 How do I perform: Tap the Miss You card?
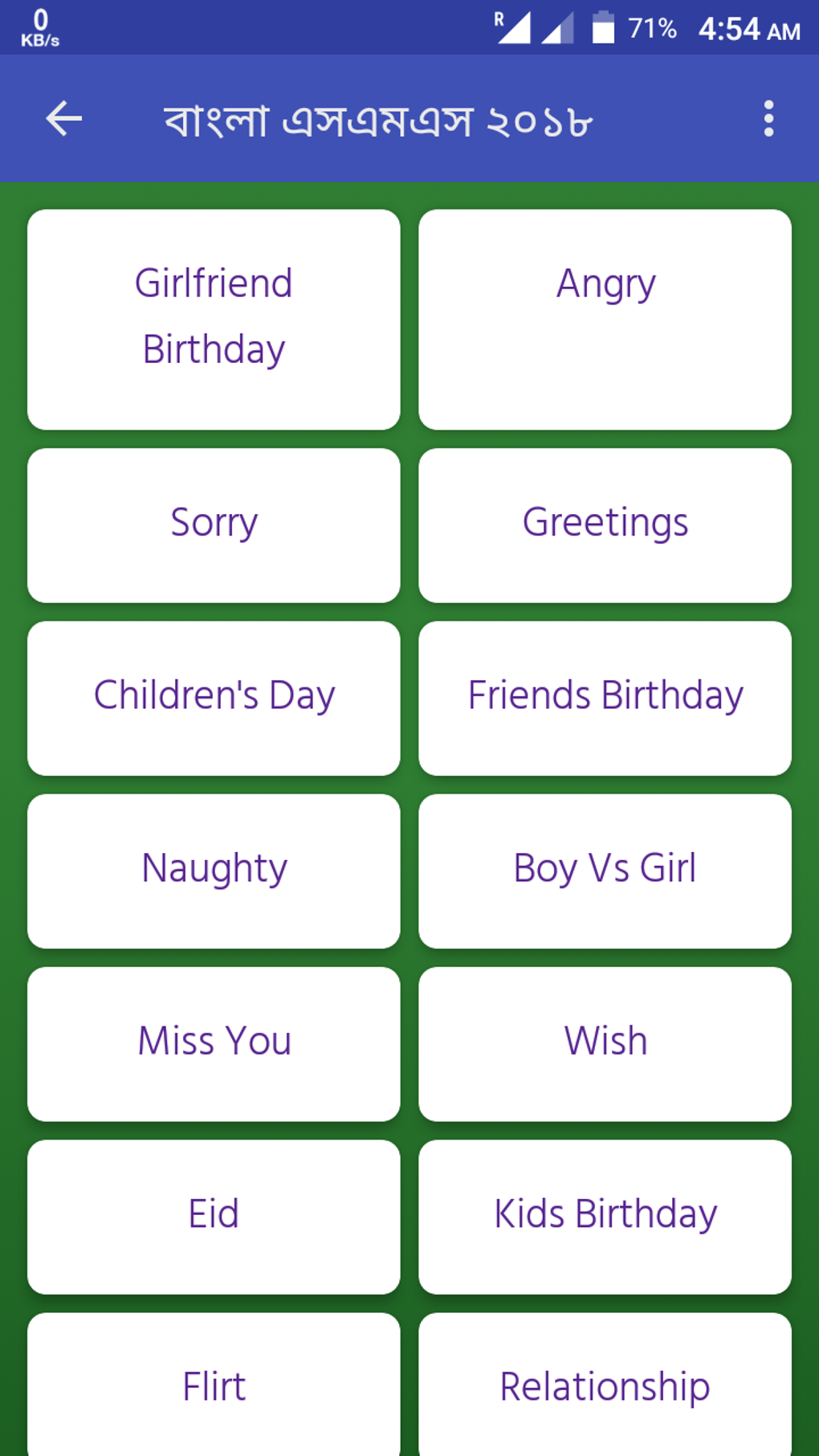pyautogui.click(x=214, y=1043)
